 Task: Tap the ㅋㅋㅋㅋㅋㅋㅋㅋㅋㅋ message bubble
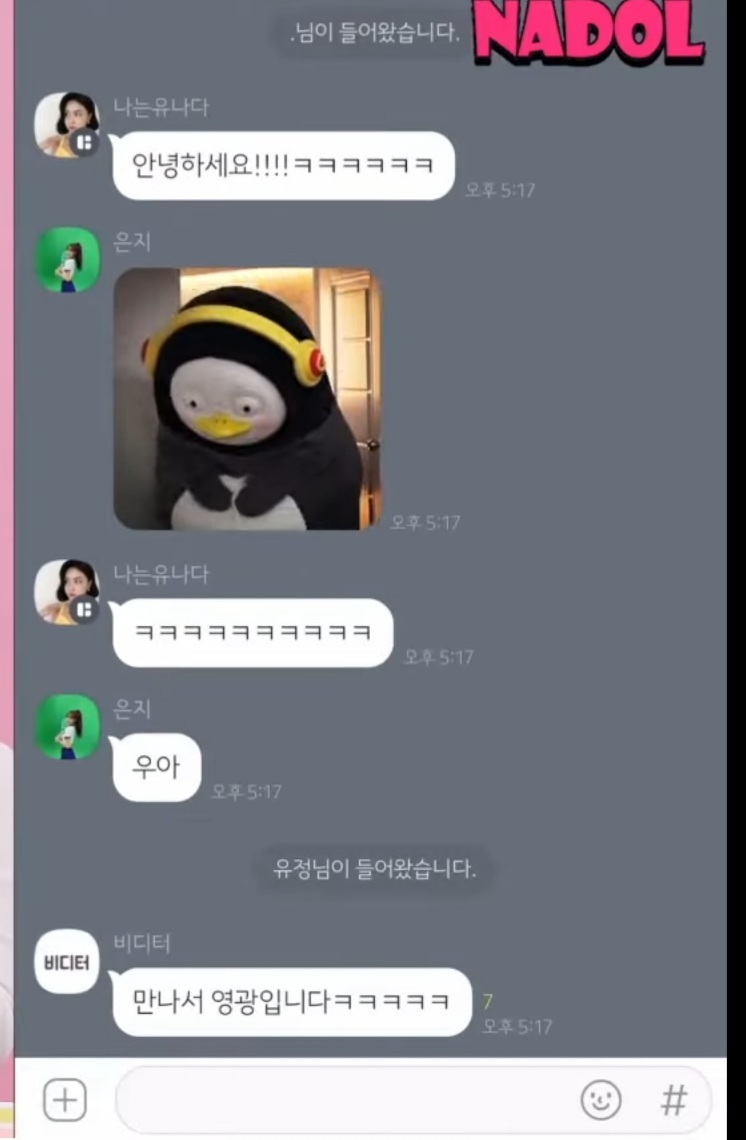click(252, 633)
